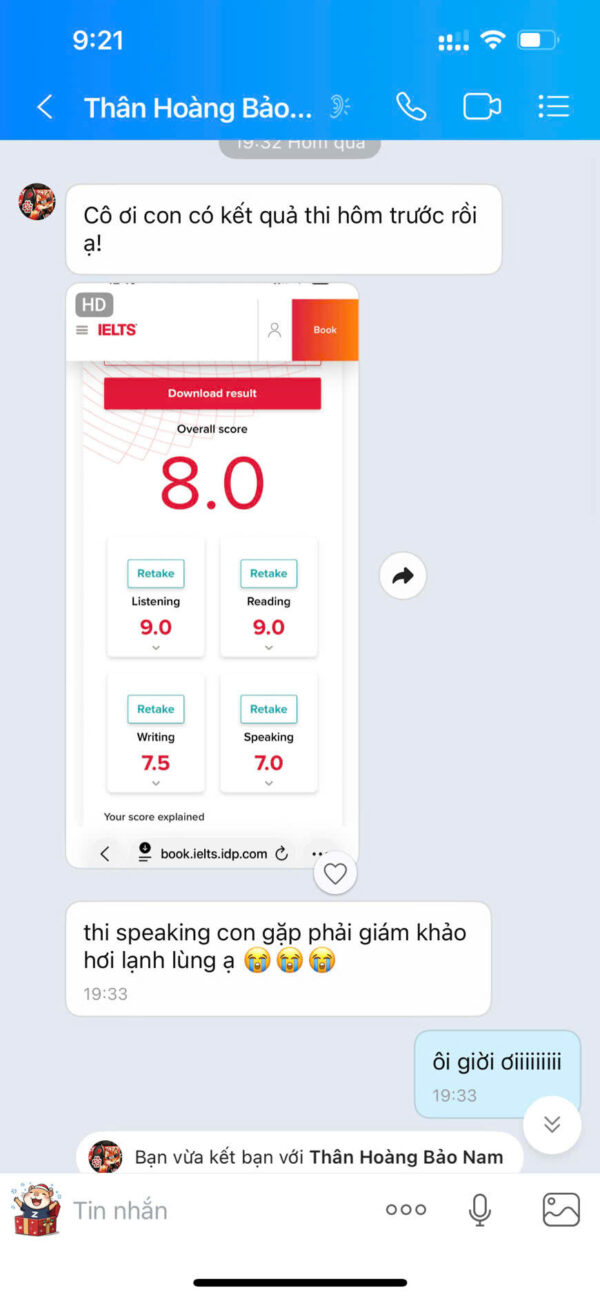The width and height of the screenshot is (600, 1299).
Task: Open more attachment options
Action: [x=405, y=1210]
